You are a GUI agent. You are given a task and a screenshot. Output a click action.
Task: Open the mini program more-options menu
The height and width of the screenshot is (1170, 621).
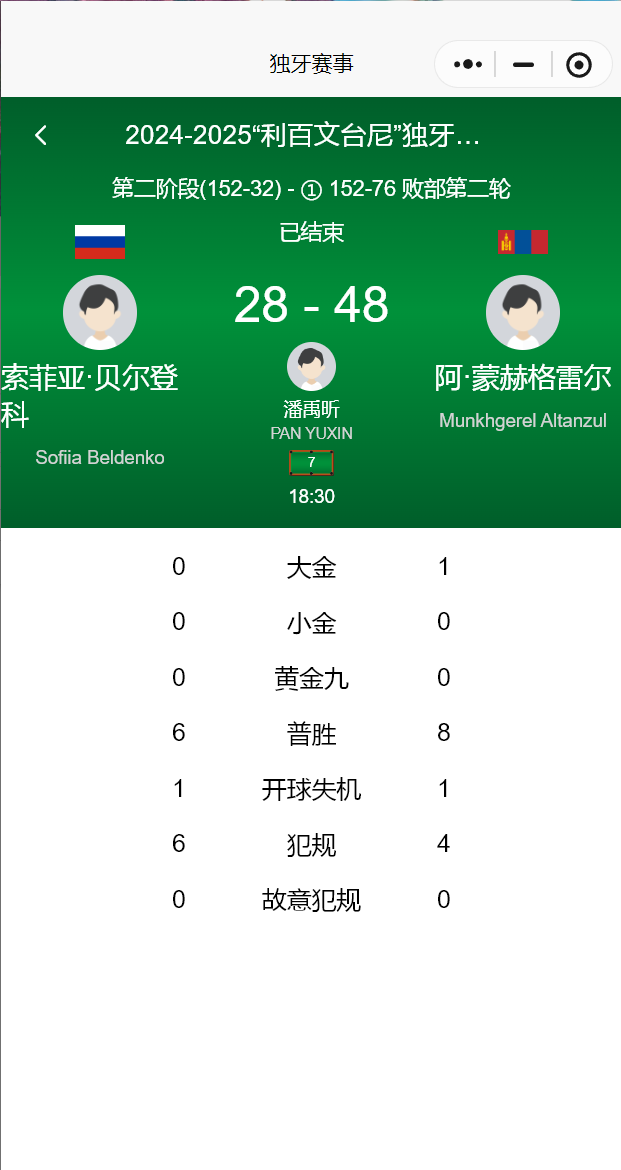[x=468, y=65]
